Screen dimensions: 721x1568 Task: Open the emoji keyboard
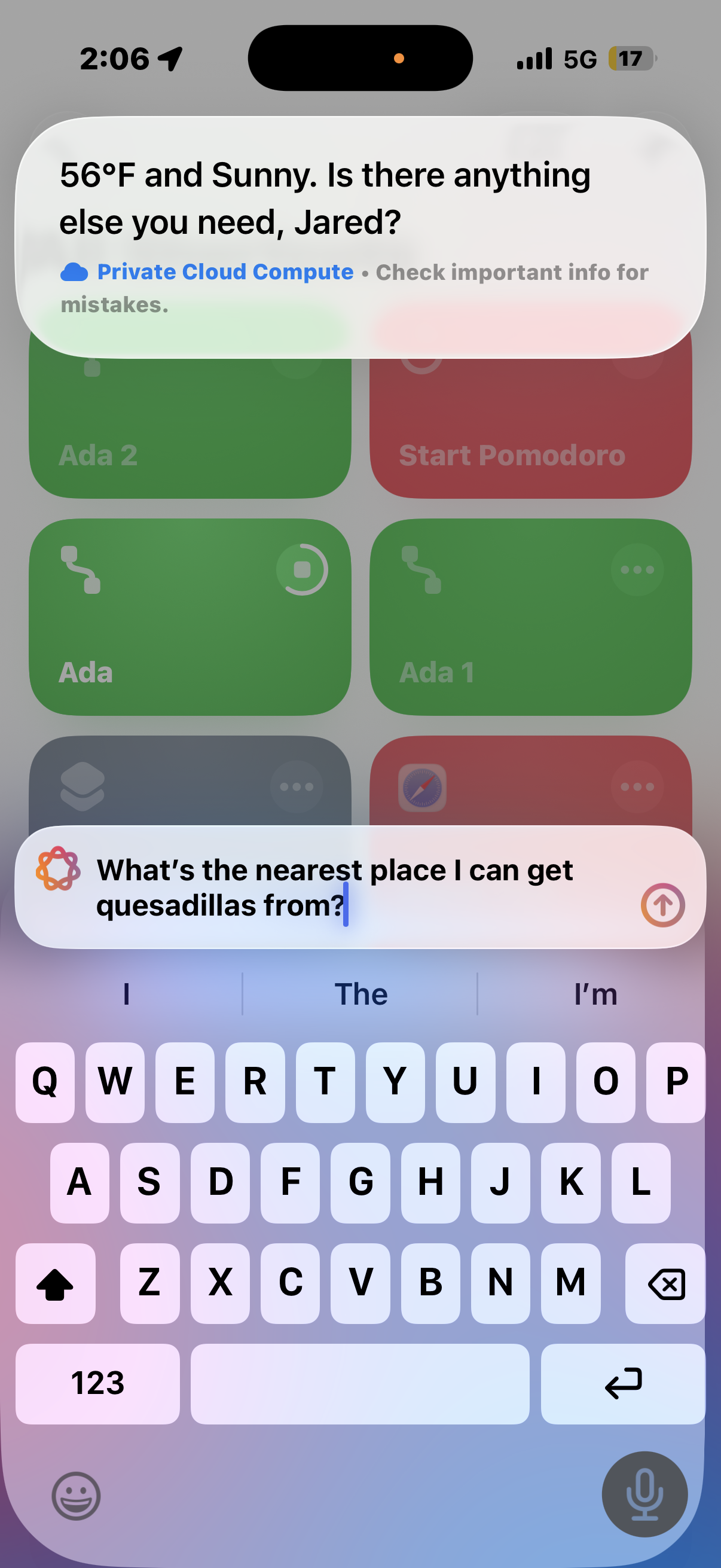pyautogui.click(x=76, y=1496)
